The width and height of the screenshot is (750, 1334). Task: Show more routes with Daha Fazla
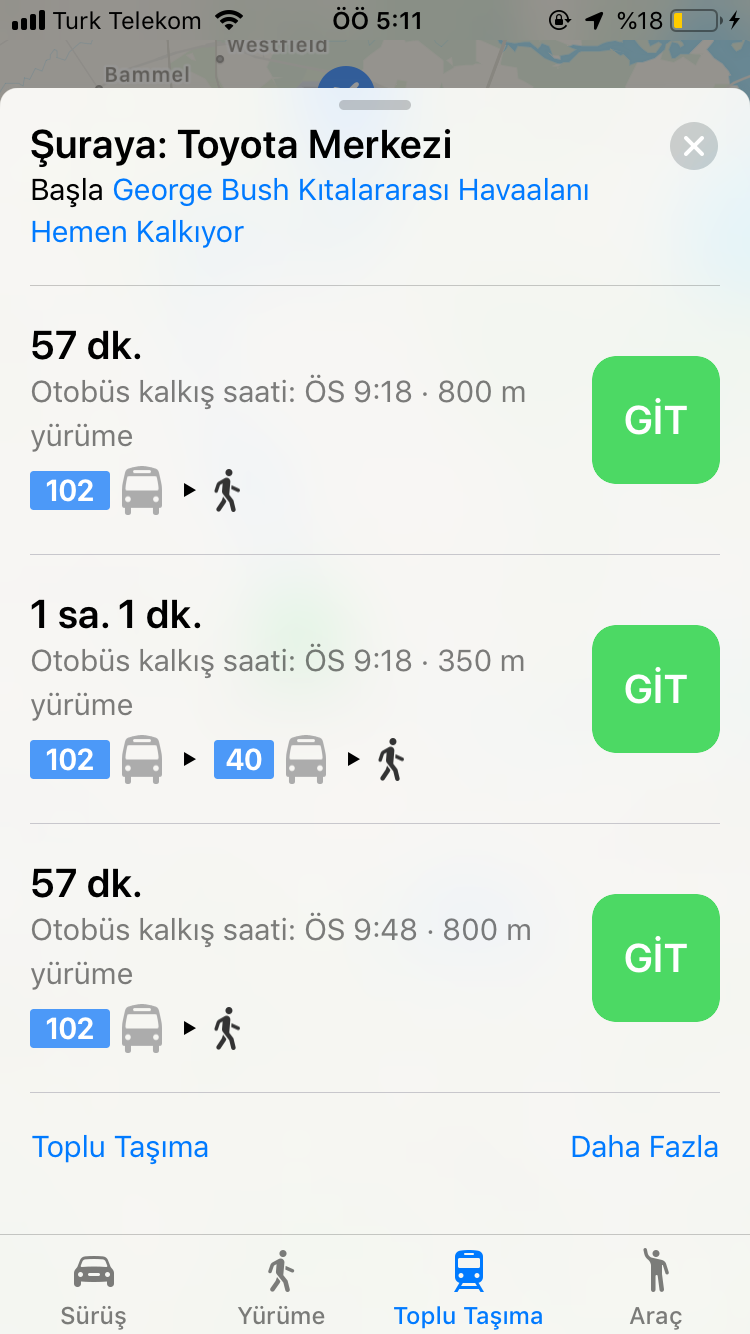tap(644, 1147)
